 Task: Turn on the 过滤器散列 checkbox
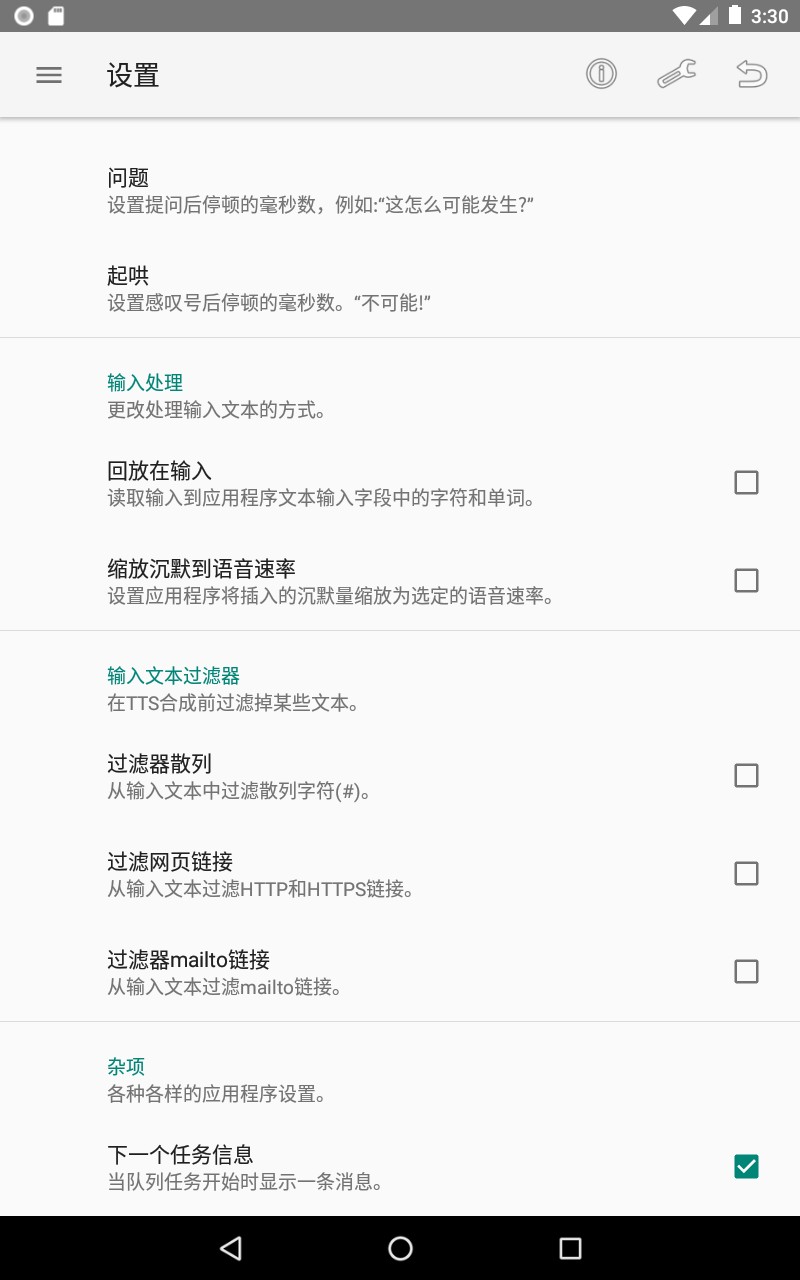pyautogui.click(x=746, y=776)
